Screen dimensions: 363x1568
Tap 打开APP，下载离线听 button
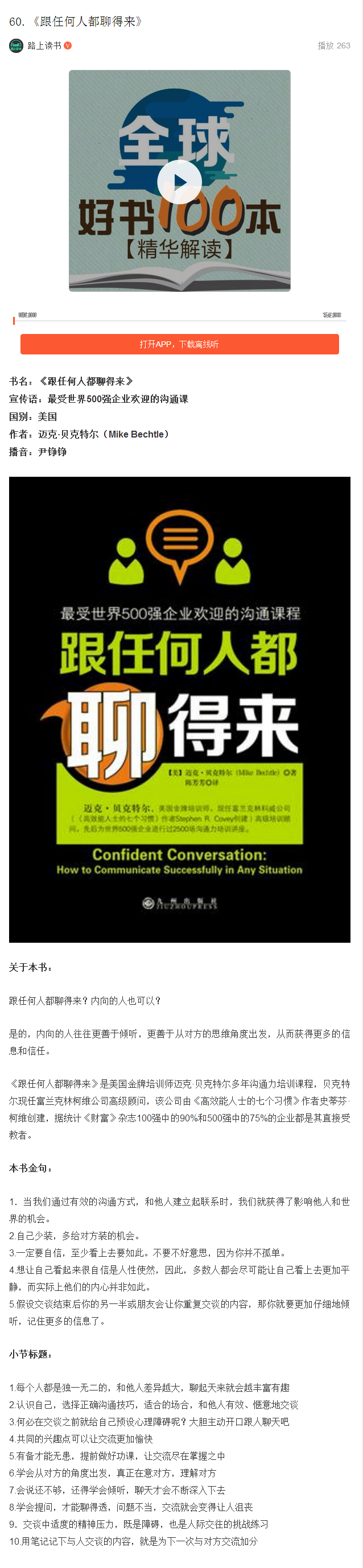(180, 344)
